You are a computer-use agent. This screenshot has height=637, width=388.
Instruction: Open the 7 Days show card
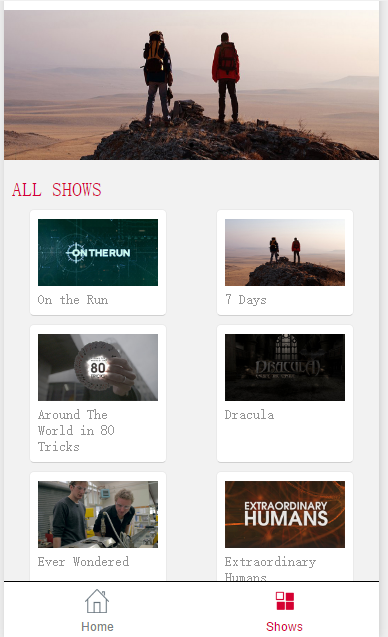point(285,262)
